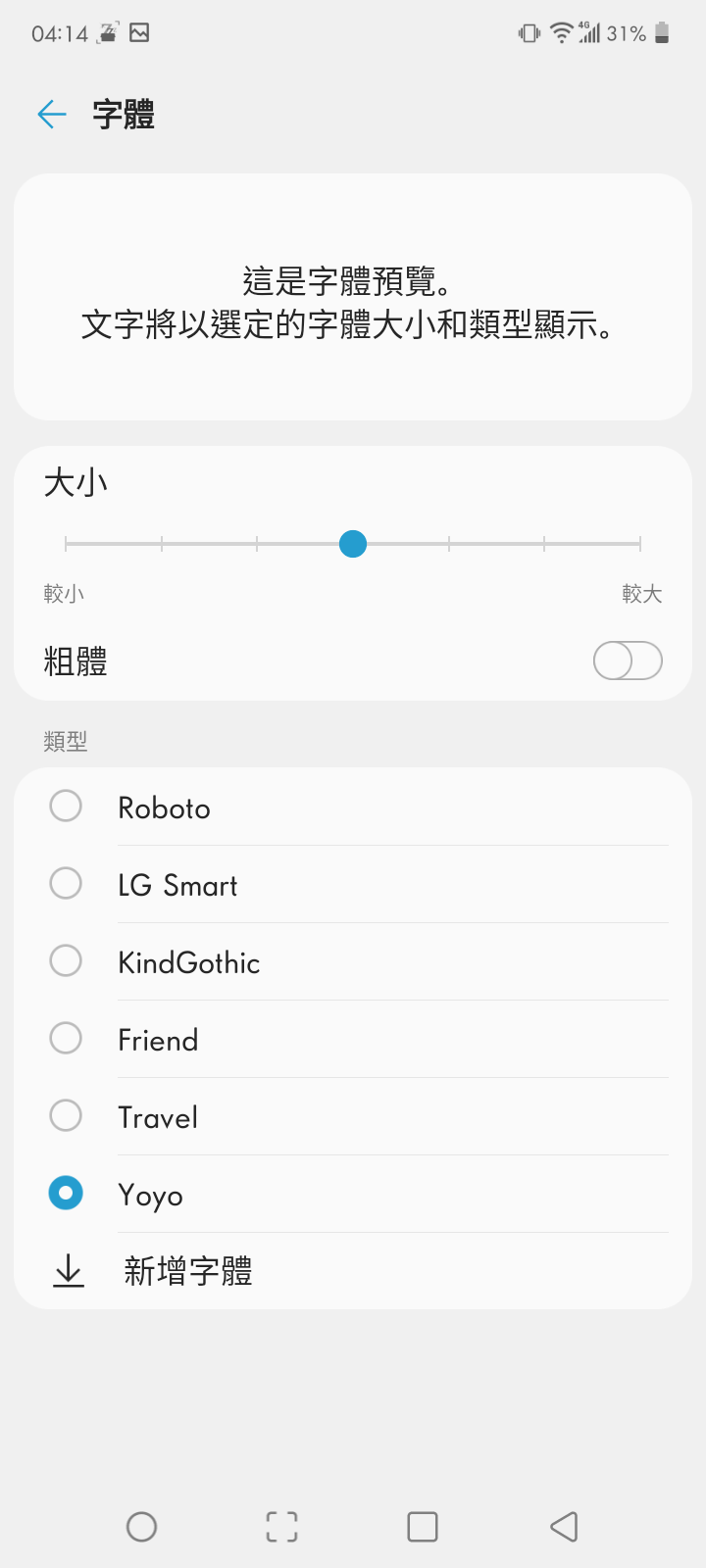706x1568 pixels.
Task: Enable the 粗體 bold toggle
Action: tap(628, 661)
